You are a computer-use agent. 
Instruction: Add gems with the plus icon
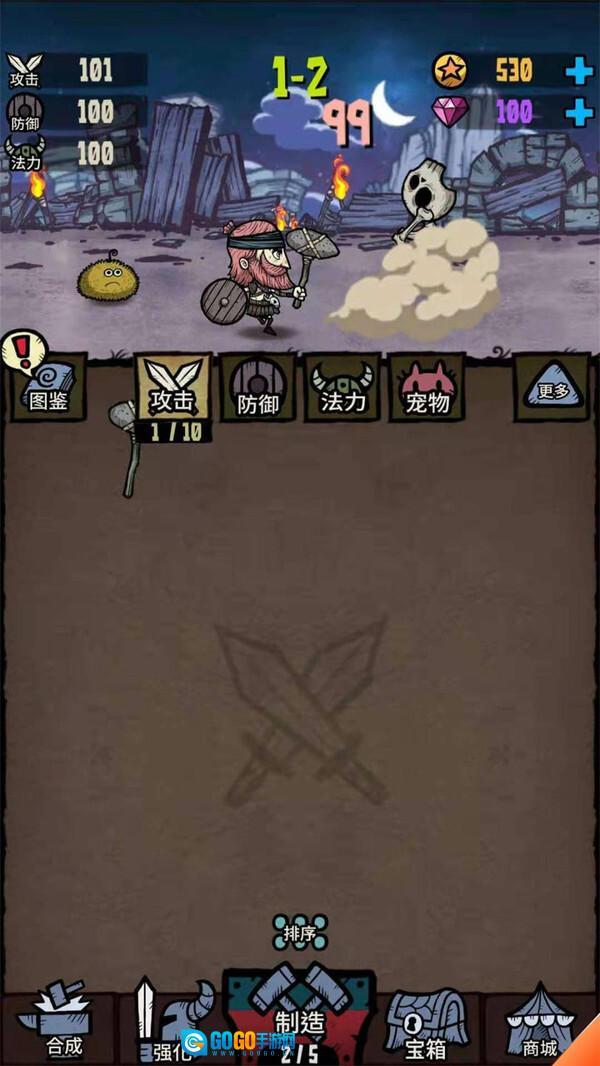coord(579,111)
